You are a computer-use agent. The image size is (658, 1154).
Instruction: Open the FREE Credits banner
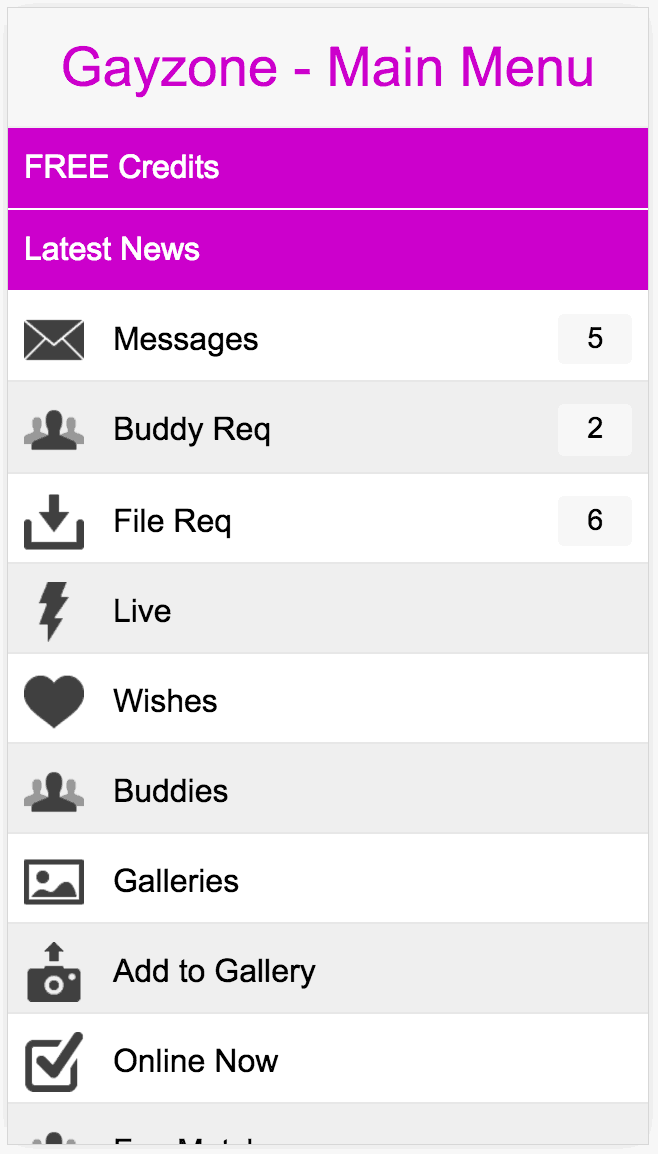(x=328, y=168)
